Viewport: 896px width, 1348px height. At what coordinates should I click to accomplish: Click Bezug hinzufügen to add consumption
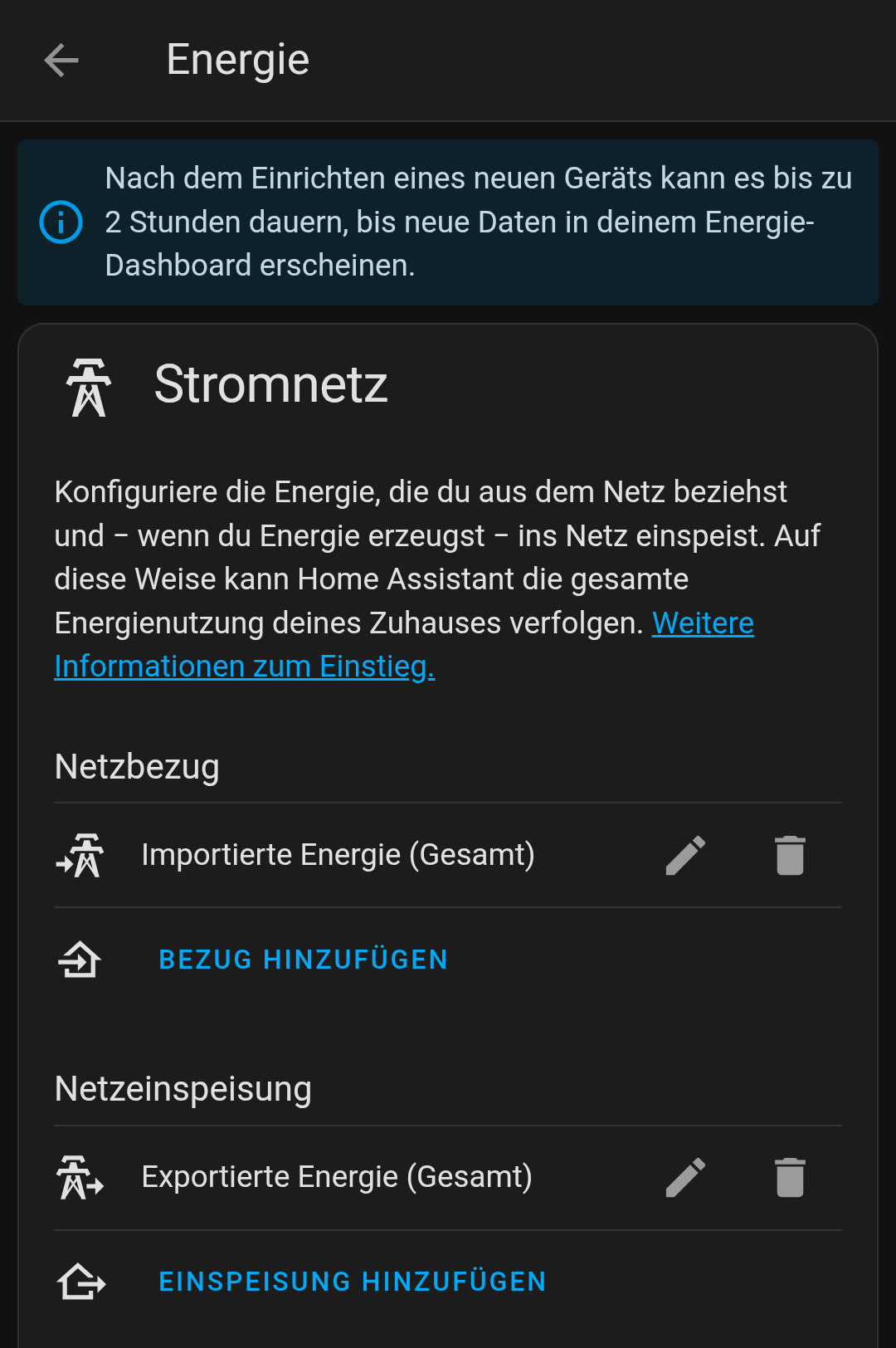point(303,960)
